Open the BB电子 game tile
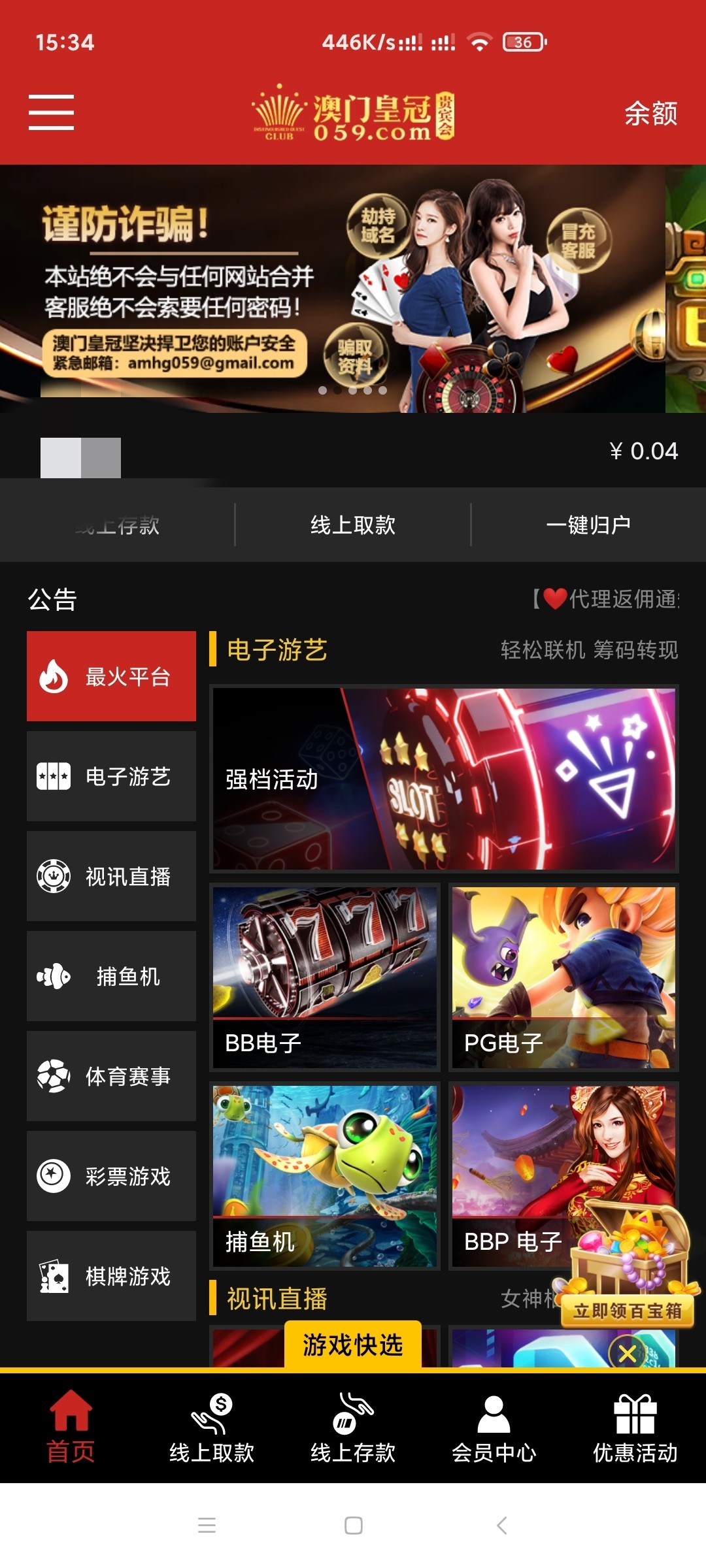Image resolution: width=706 pixels, height=1568 pixels. pos(325,977)
